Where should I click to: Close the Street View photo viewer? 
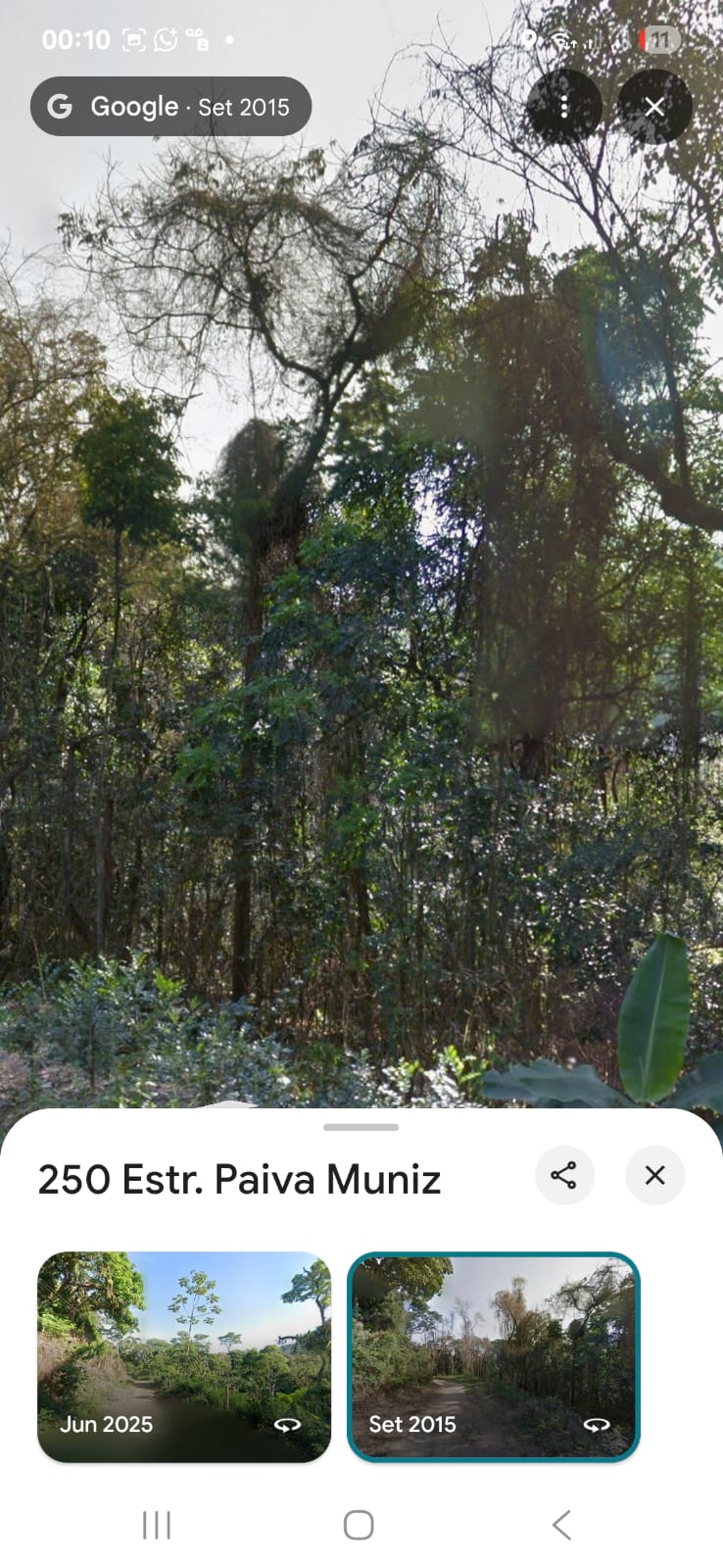(x=654, y=107)
